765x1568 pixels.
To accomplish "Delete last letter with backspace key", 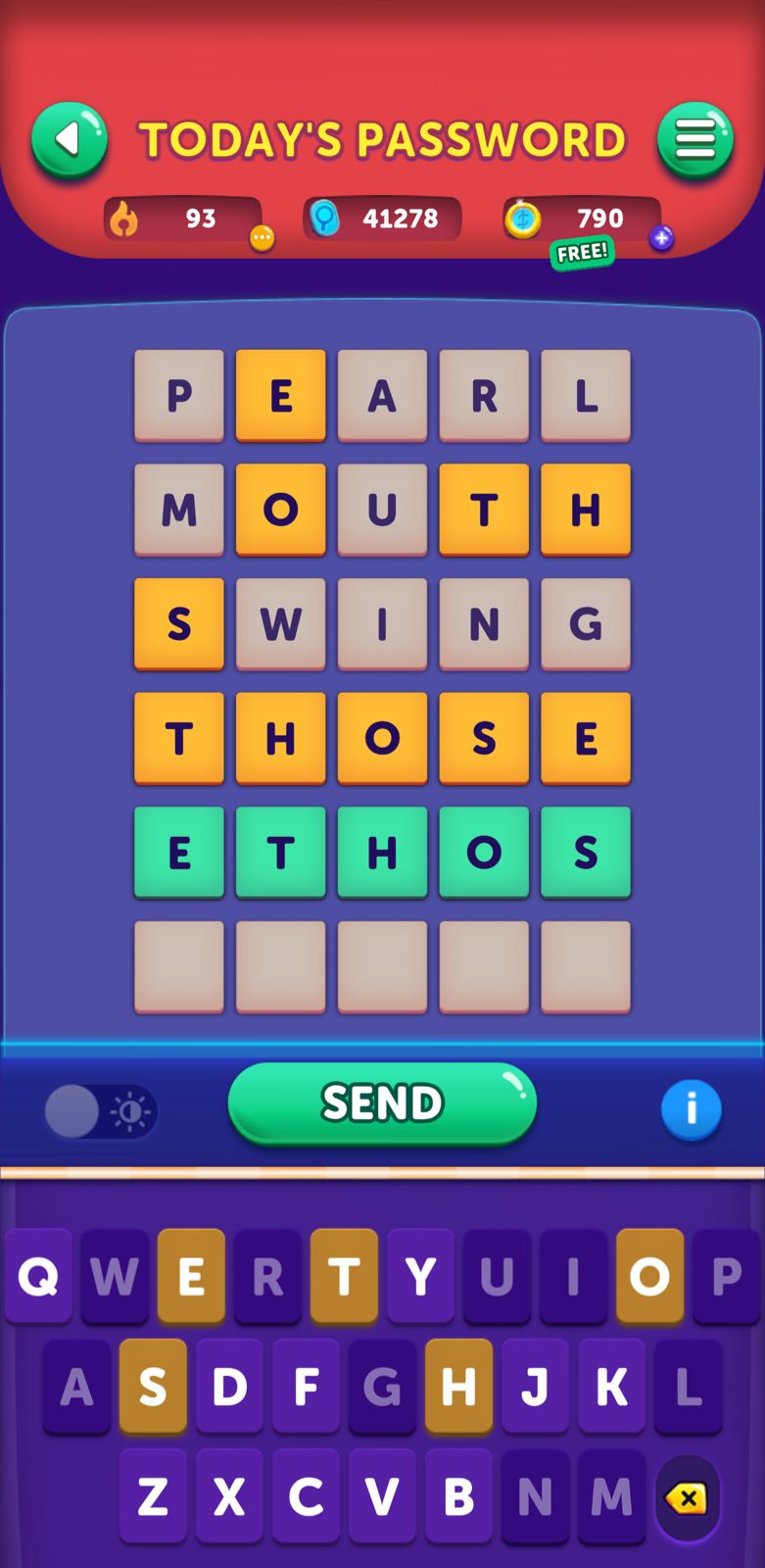I will (688, 1498).
